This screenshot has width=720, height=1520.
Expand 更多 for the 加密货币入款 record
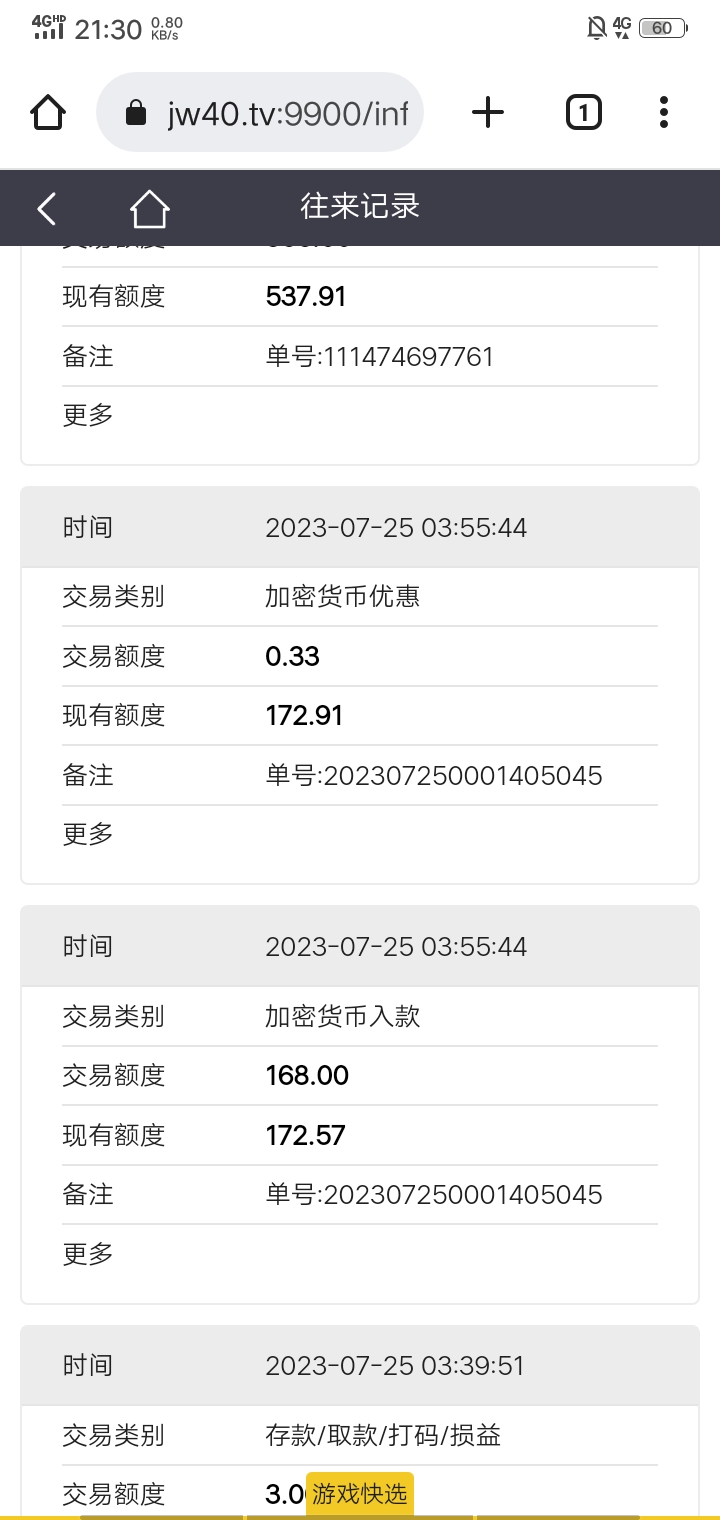(x=88, y=1253)
